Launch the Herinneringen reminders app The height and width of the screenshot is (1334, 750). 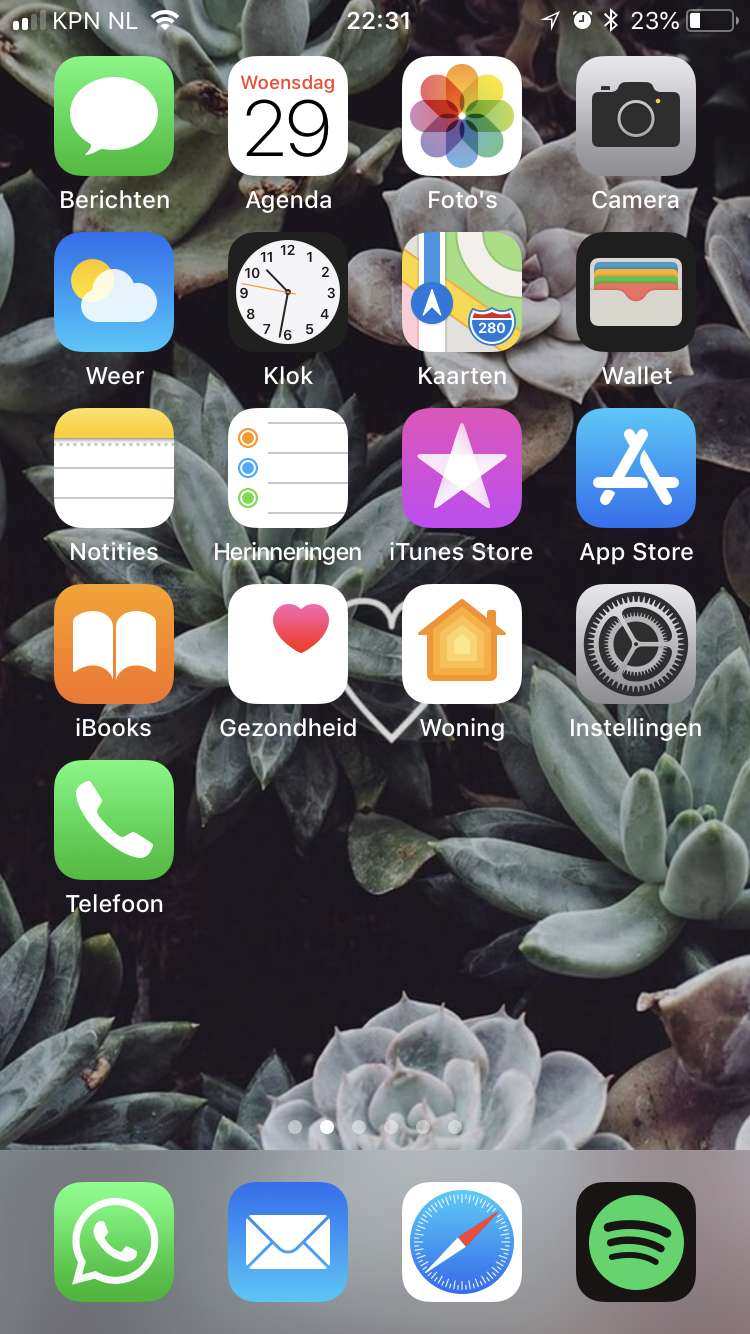pos(288,468)
